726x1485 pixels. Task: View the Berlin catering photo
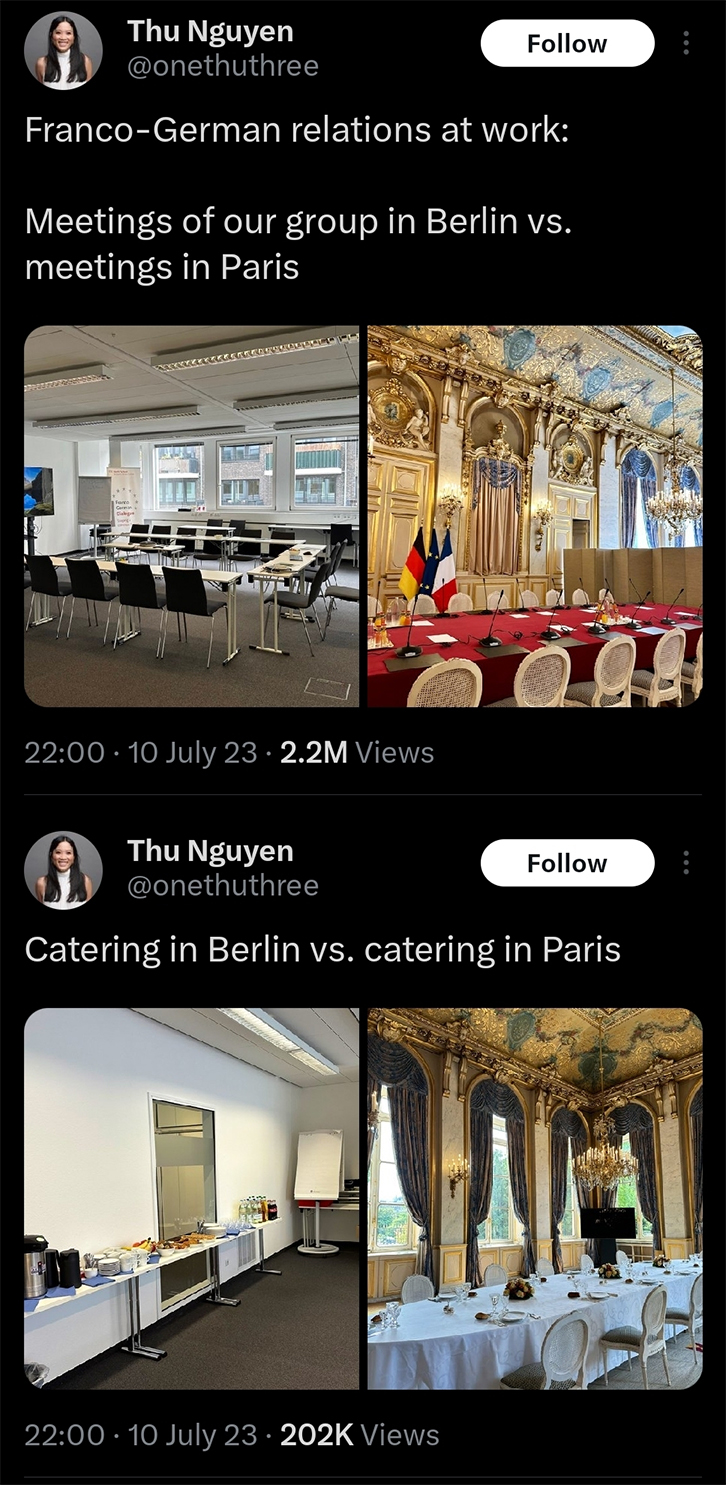pyautogui.click(x=191, y=1199)
